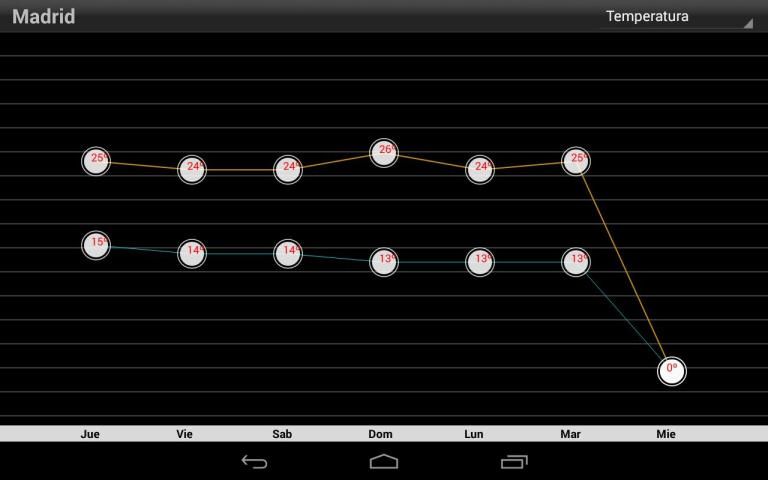The height and width of the screenshot is (480, 768).
Task: Open the recent apps view
Action: tap(513, 461)
